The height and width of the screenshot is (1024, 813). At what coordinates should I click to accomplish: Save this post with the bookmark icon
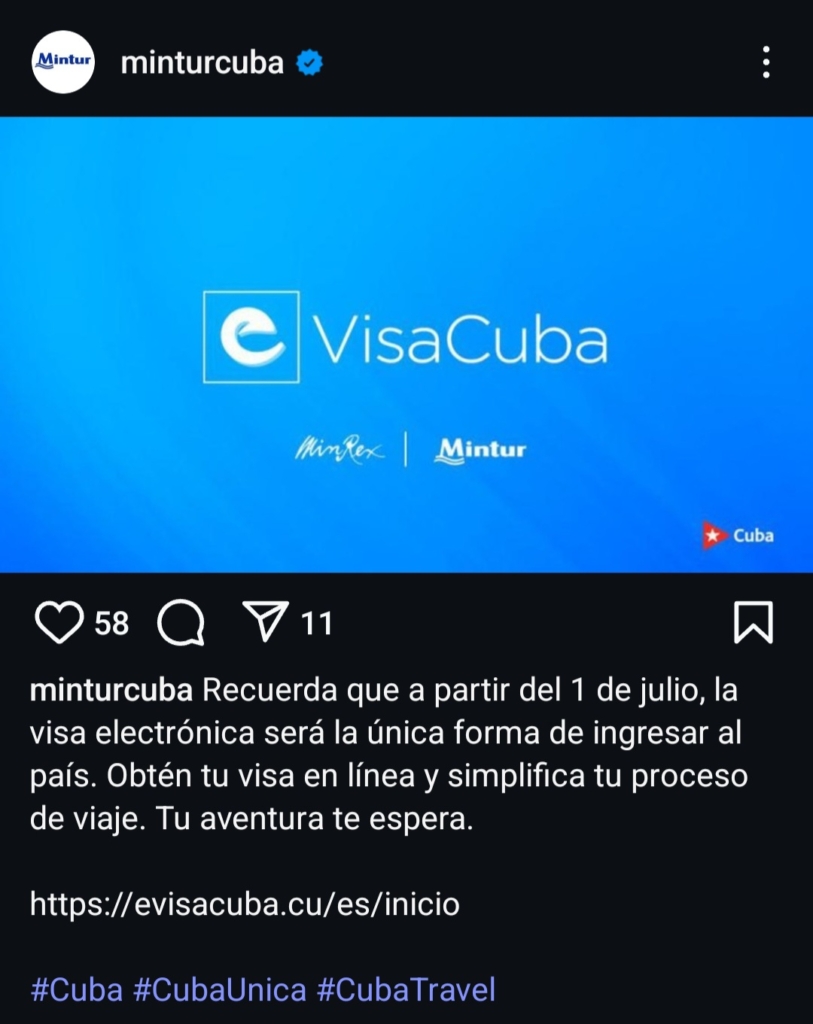pyautogui.click(x=753, y=622)
